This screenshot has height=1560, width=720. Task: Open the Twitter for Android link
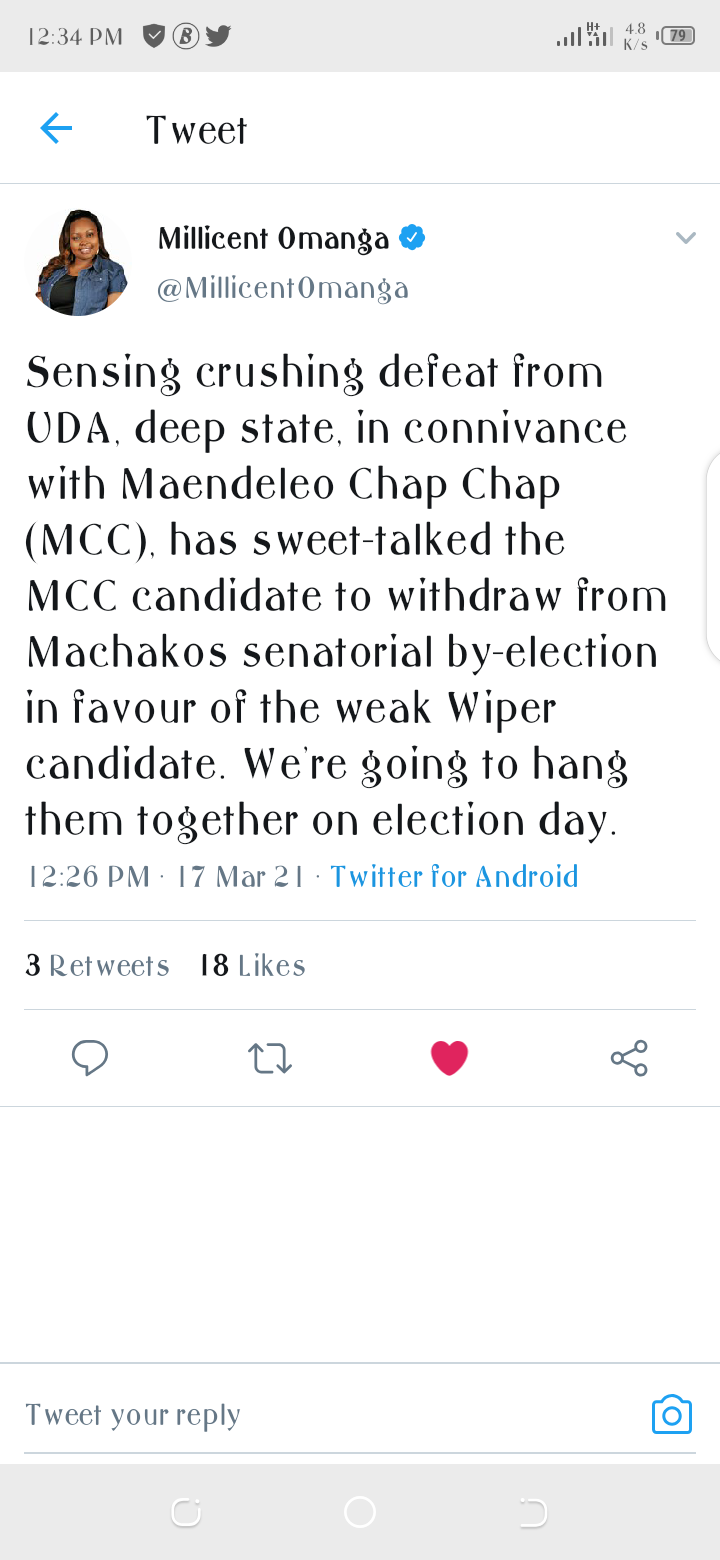tap(455, 877)
